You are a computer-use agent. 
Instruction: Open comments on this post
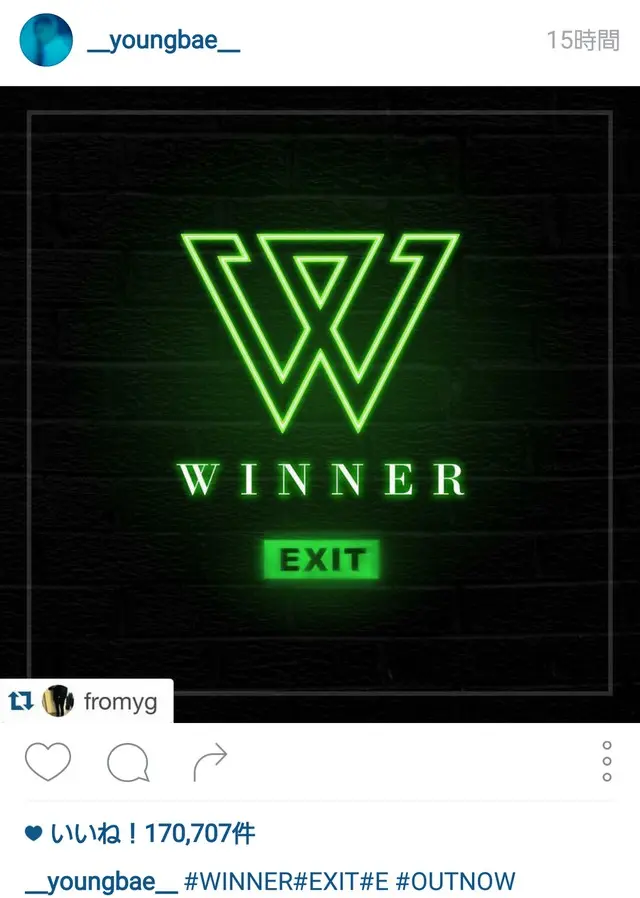click(x=128, y=764)
